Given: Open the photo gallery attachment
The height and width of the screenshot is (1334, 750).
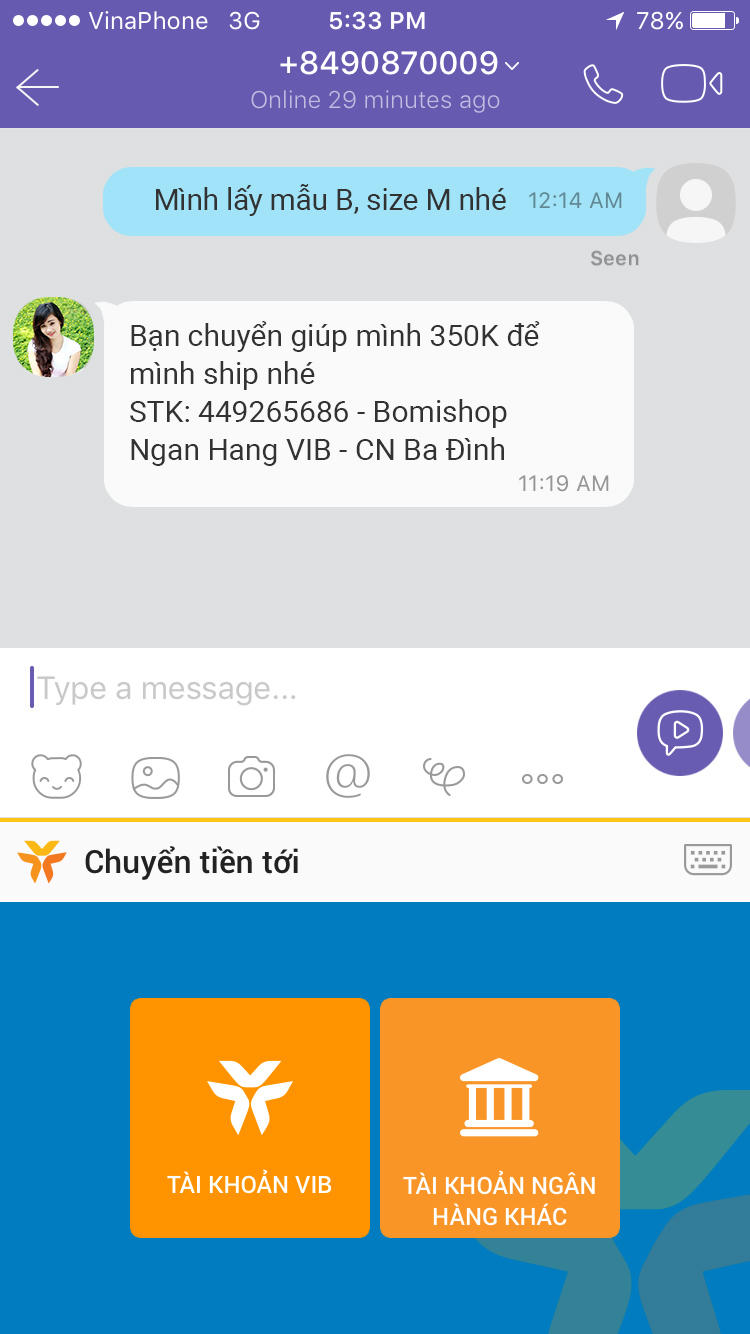Looking at the screenshot, I should pyautogui.click(x=154, y=775).
